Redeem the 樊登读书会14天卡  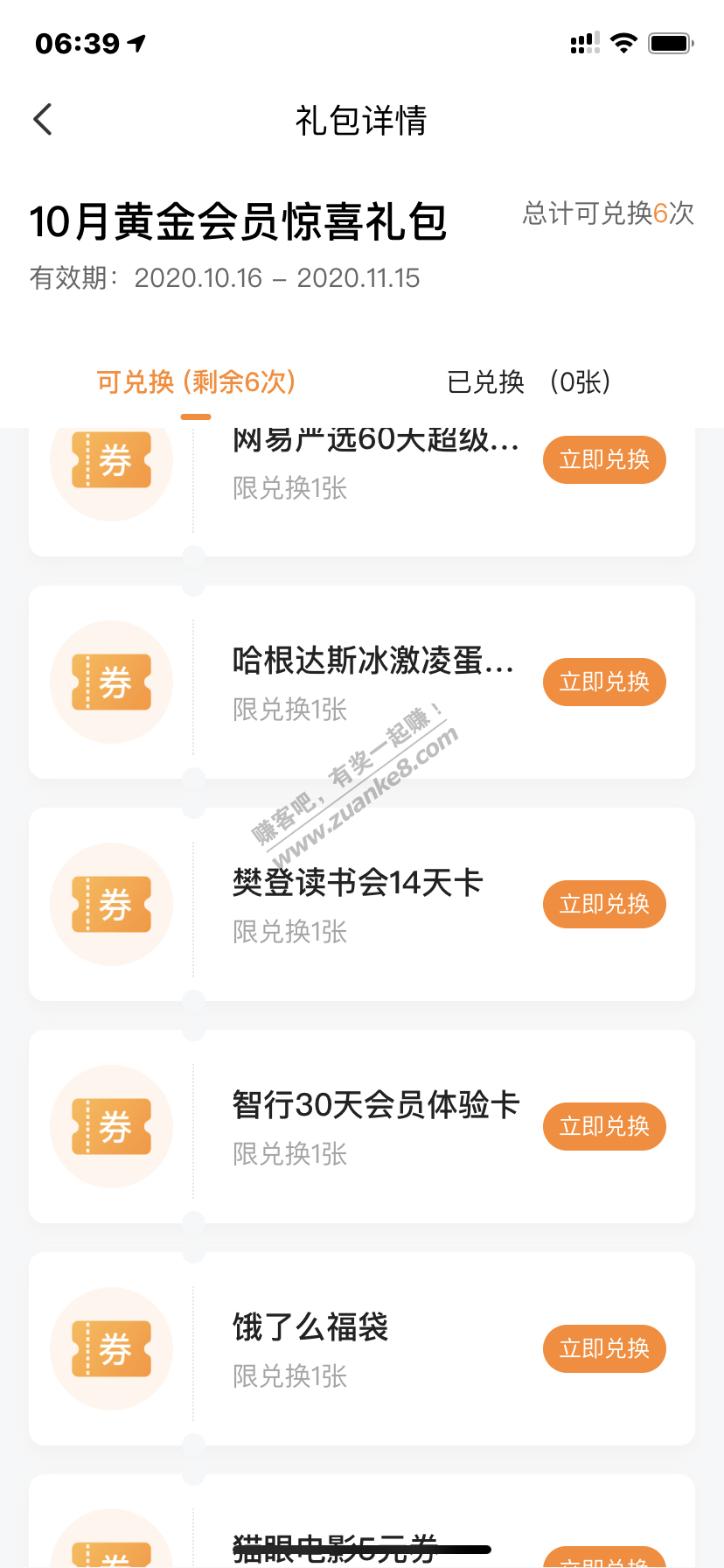pos(604,904)
